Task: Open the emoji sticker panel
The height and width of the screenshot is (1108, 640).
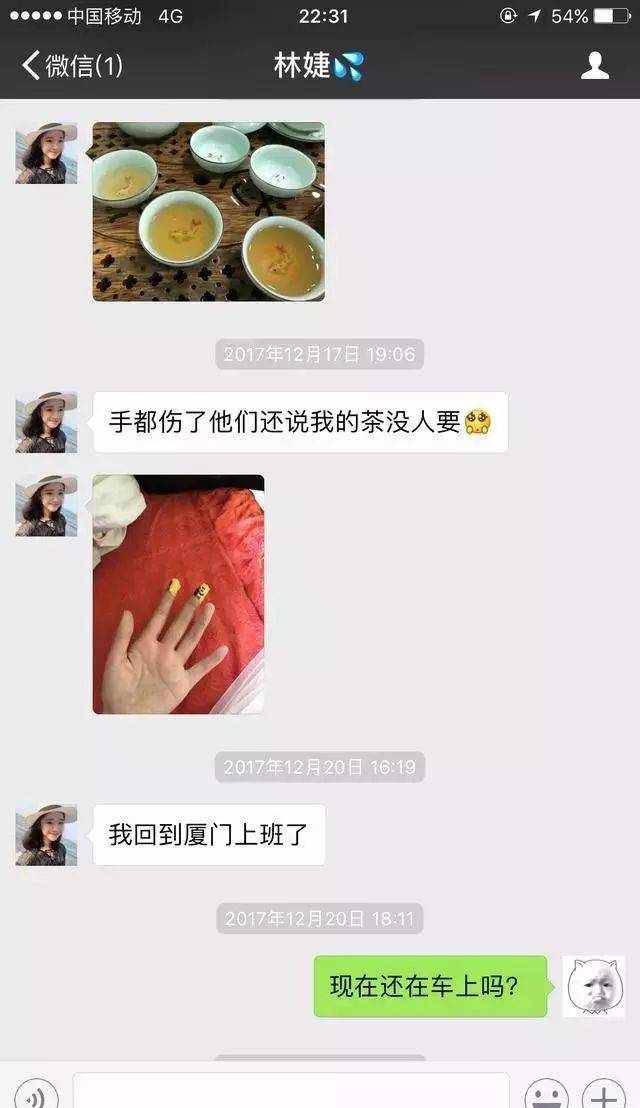Action: pos(546,1094)
